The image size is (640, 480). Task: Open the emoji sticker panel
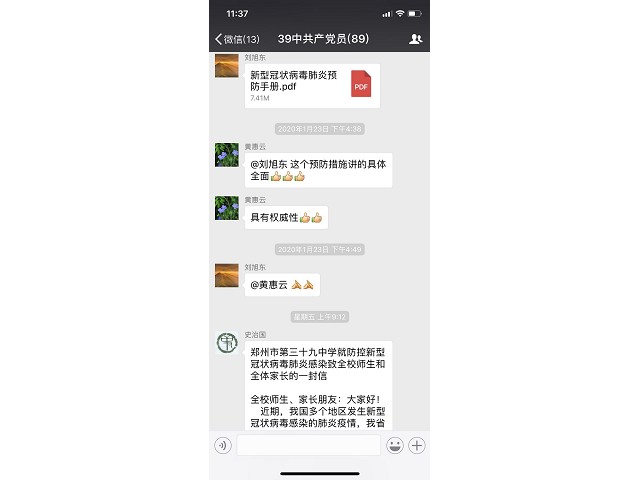395,445
